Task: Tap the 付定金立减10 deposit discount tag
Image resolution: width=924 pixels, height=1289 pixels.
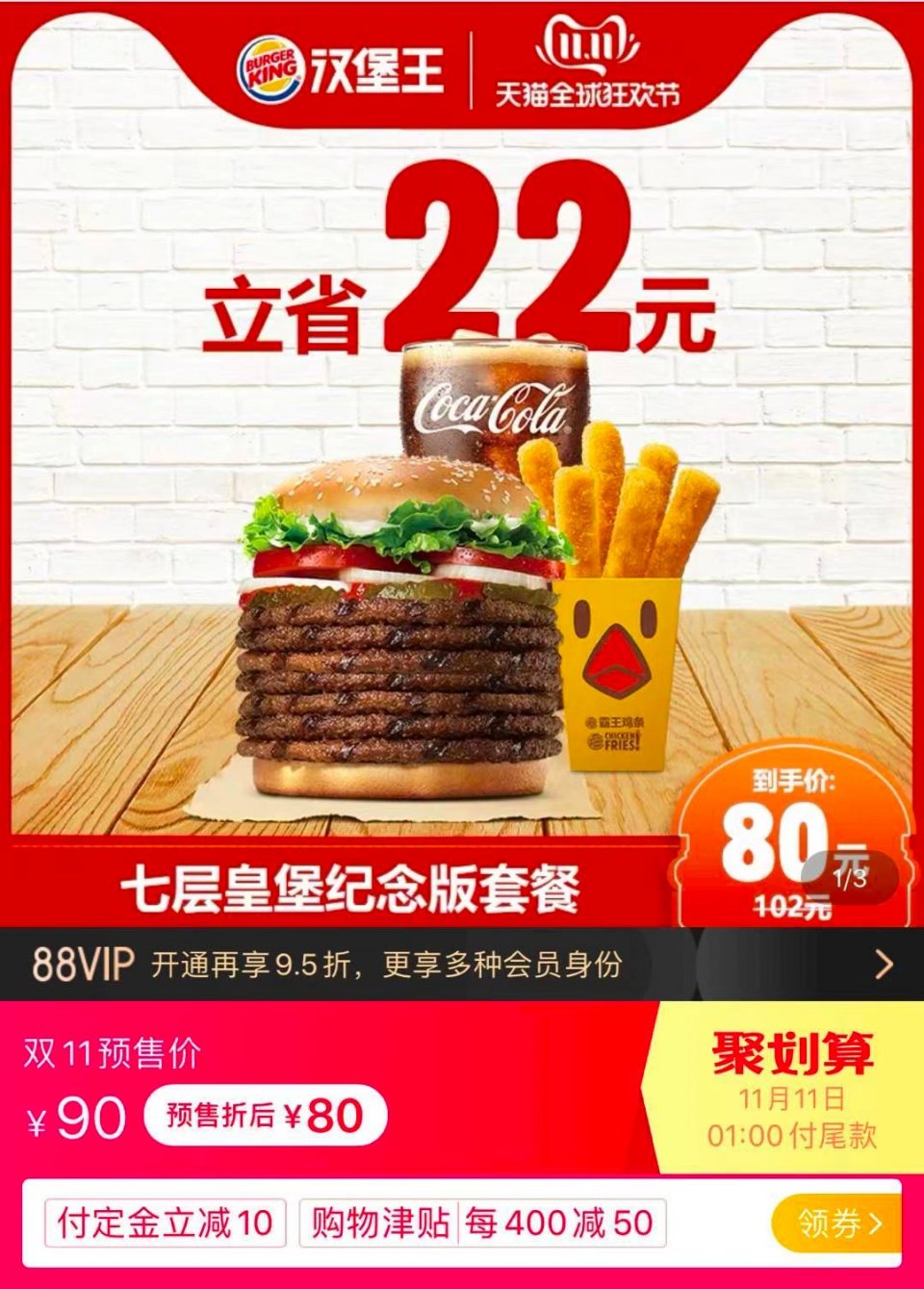Action: coord(166,1224)
